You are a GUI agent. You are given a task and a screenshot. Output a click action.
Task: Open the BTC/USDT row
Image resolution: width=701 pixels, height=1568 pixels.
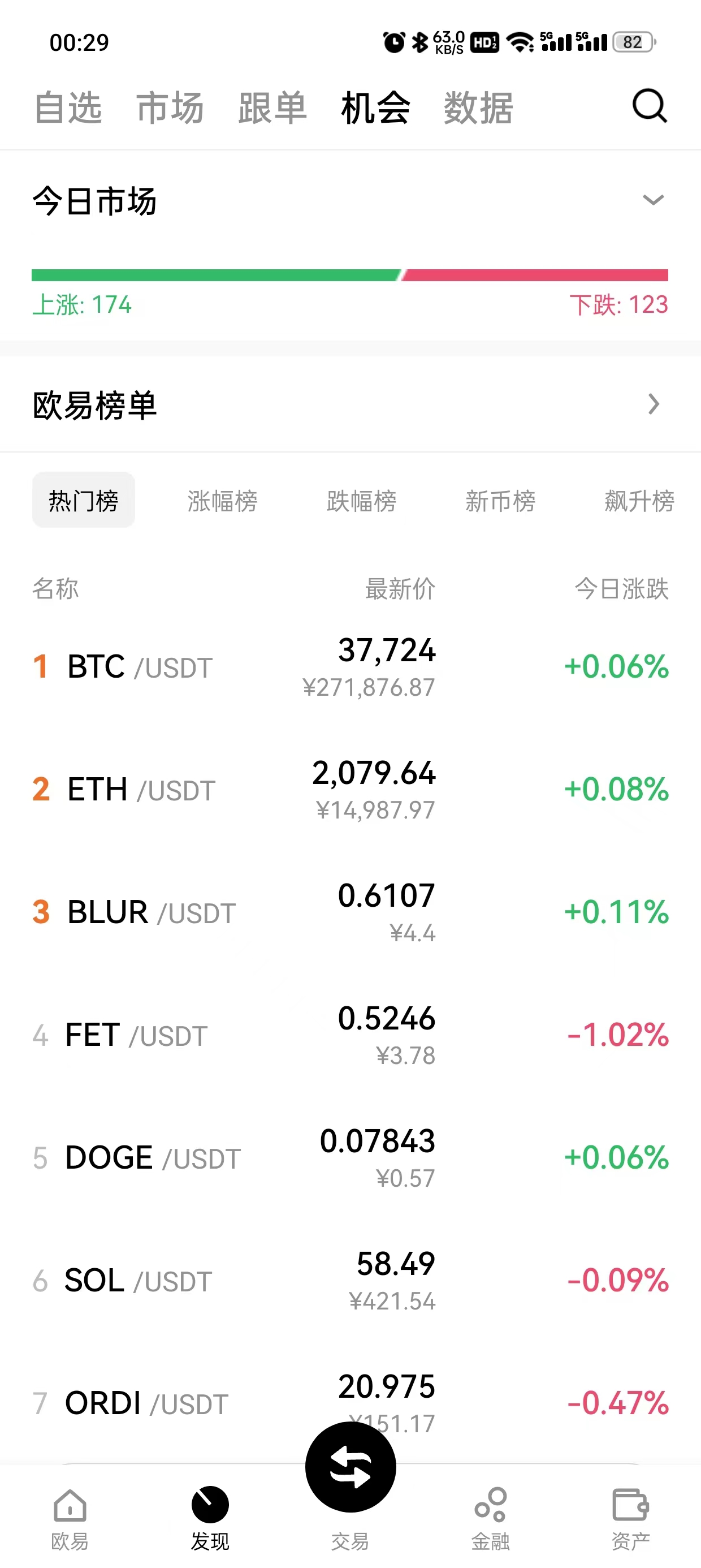(350, 667)
